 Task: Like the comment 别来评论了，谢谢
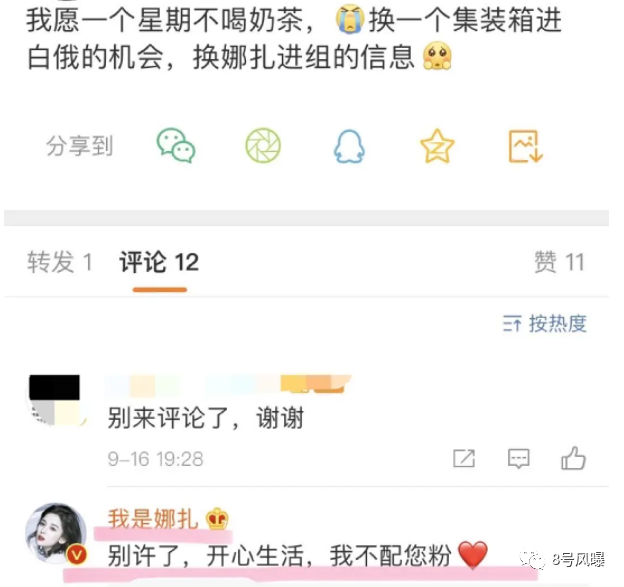573,459
